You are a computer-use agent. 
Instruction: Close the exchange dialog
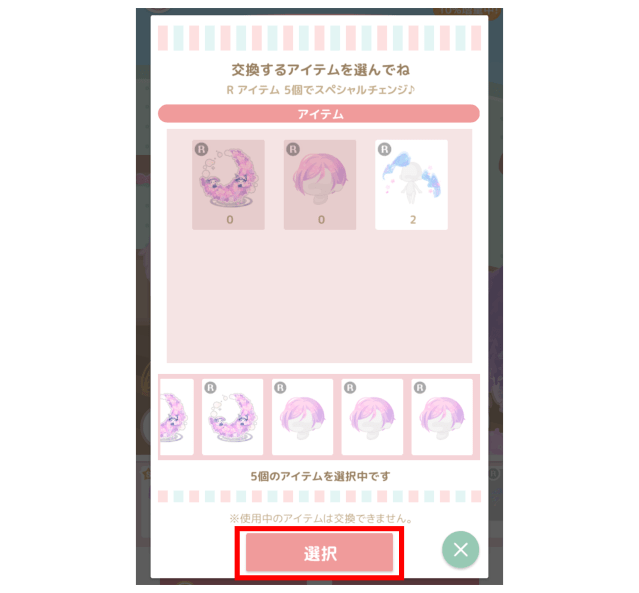pos(460,549)
